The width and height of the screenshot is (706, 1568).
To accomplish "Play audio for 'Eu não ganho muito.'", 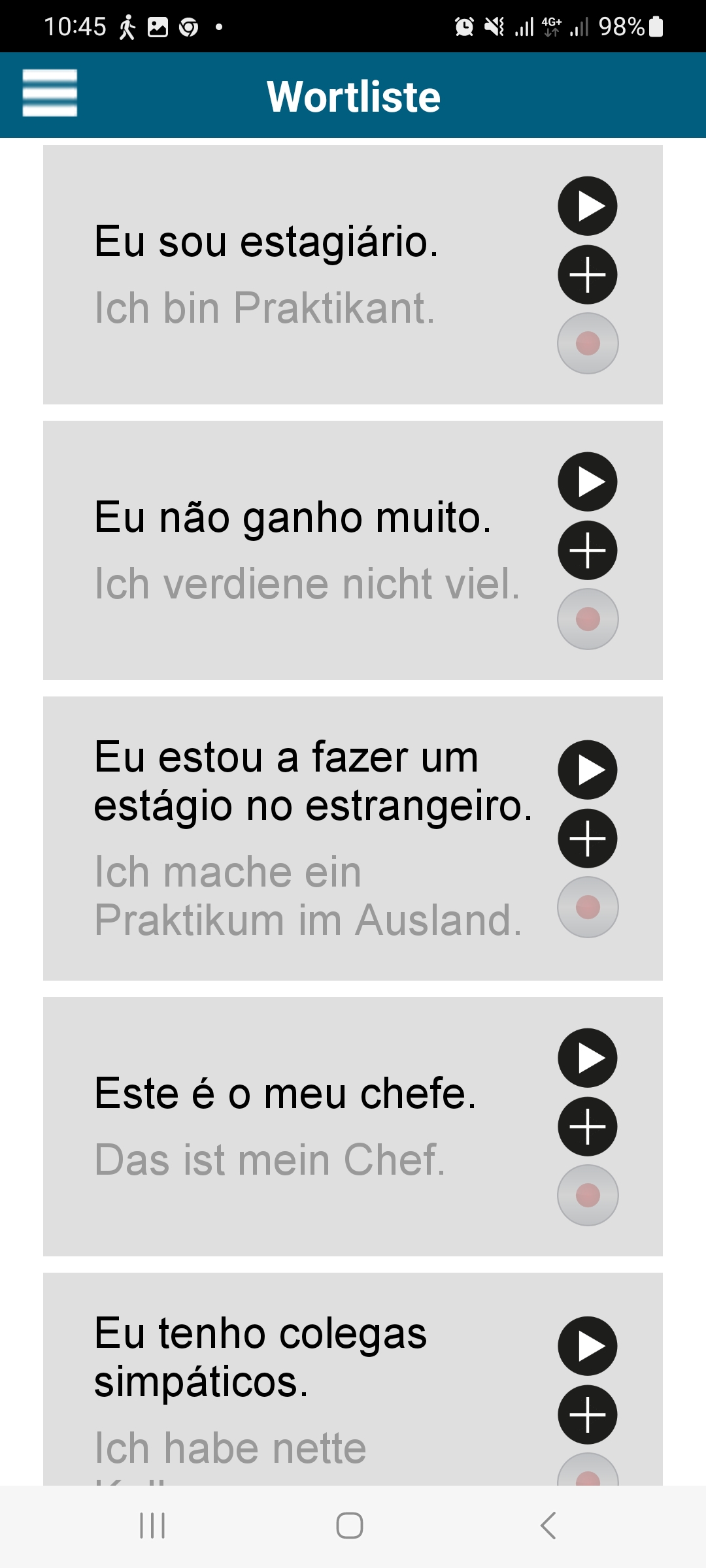I will coord(587,482).
